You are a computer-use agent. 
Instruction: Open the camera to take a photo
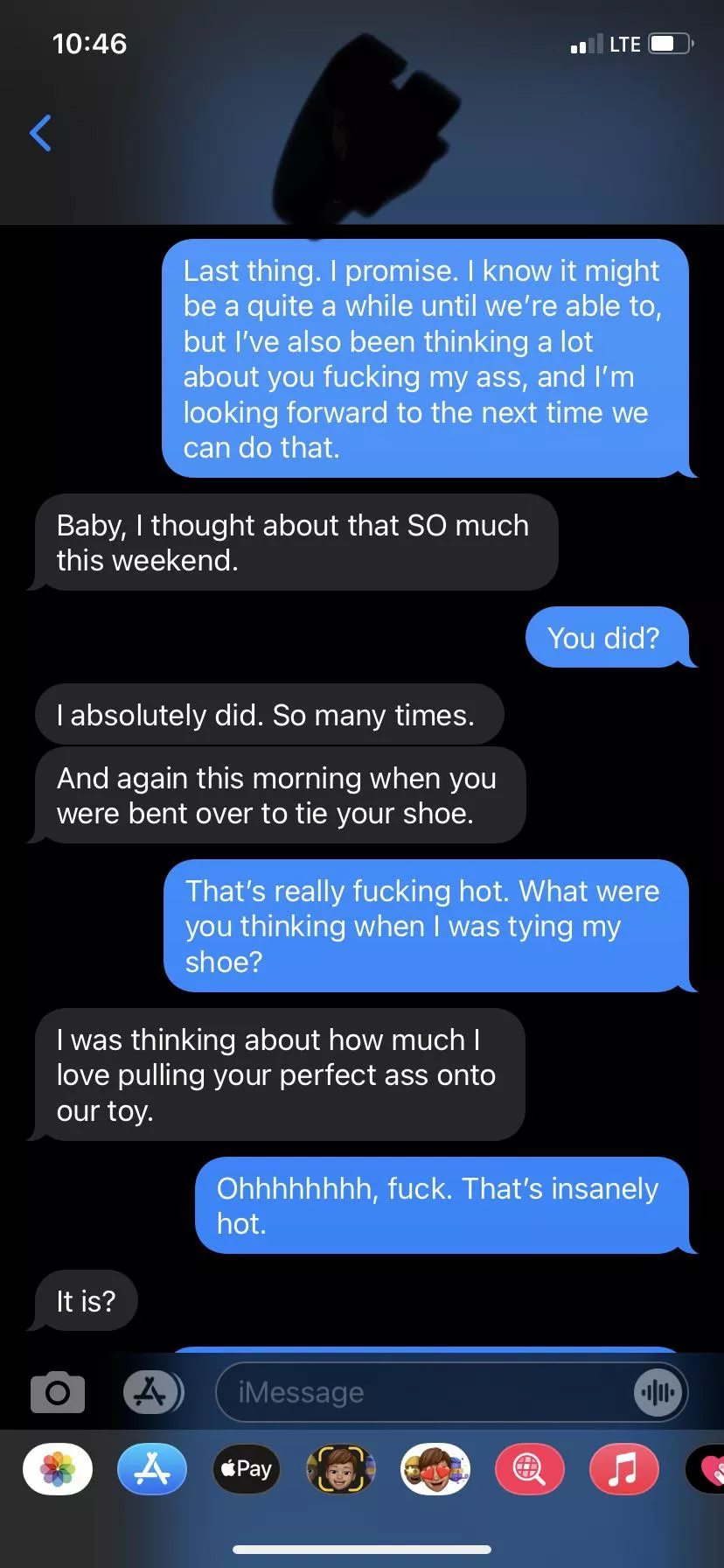tap(58, 1391)
